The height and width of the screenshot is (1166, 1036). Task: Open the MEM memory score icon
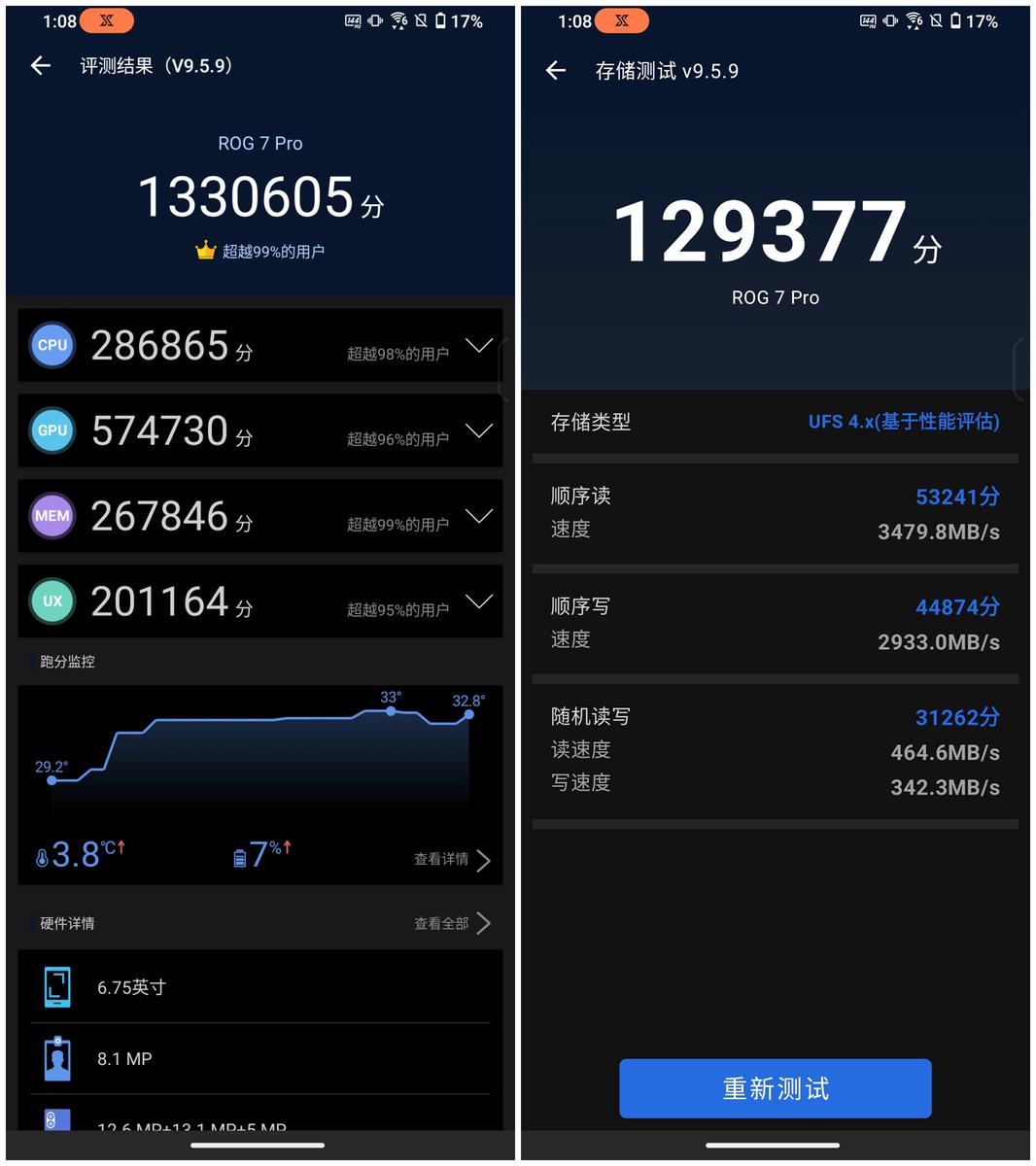click(52, 516)
